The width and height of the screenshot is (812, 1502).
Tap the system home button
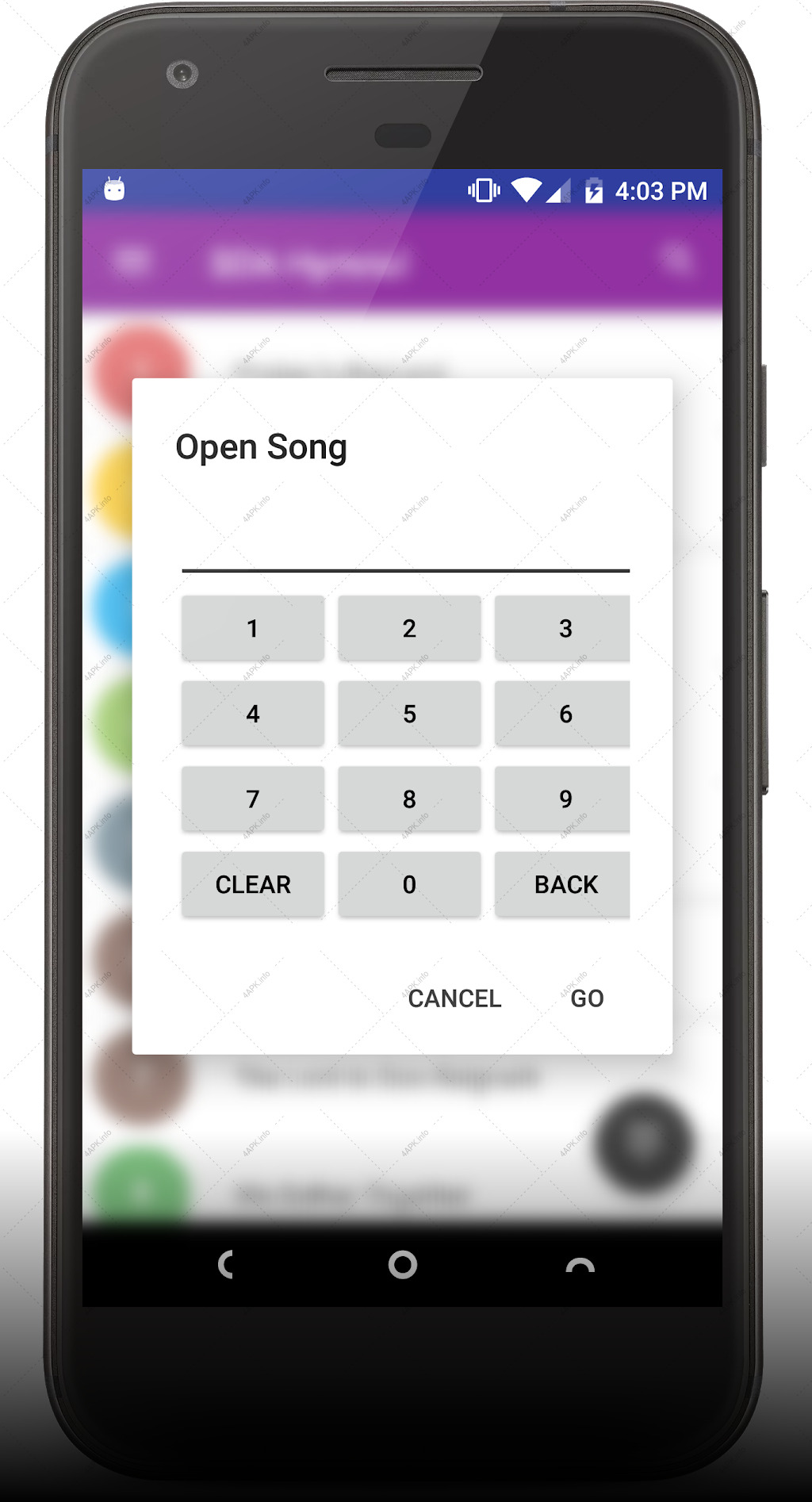pyautogui.click(x=403, y=1265)
